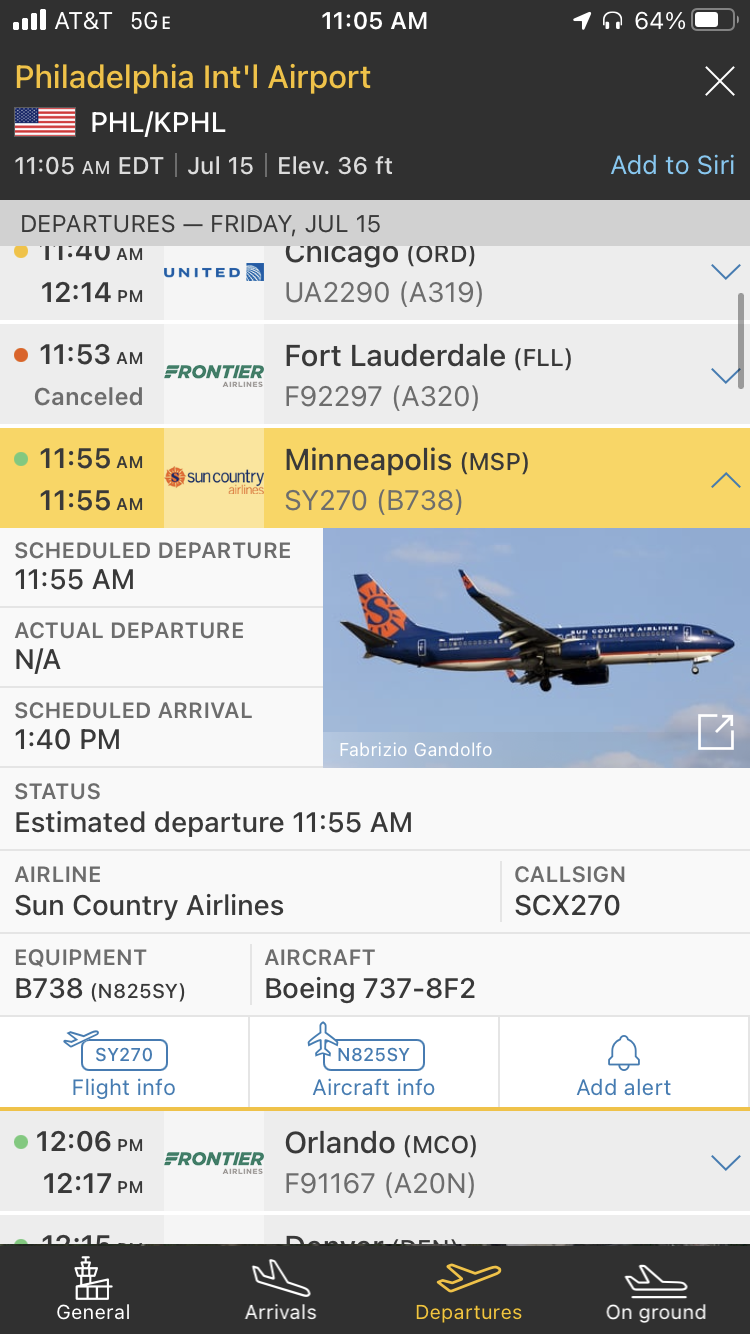Show the Arrivals tab
Viewport: 750px width, 1334px height.
point(281,1290)
